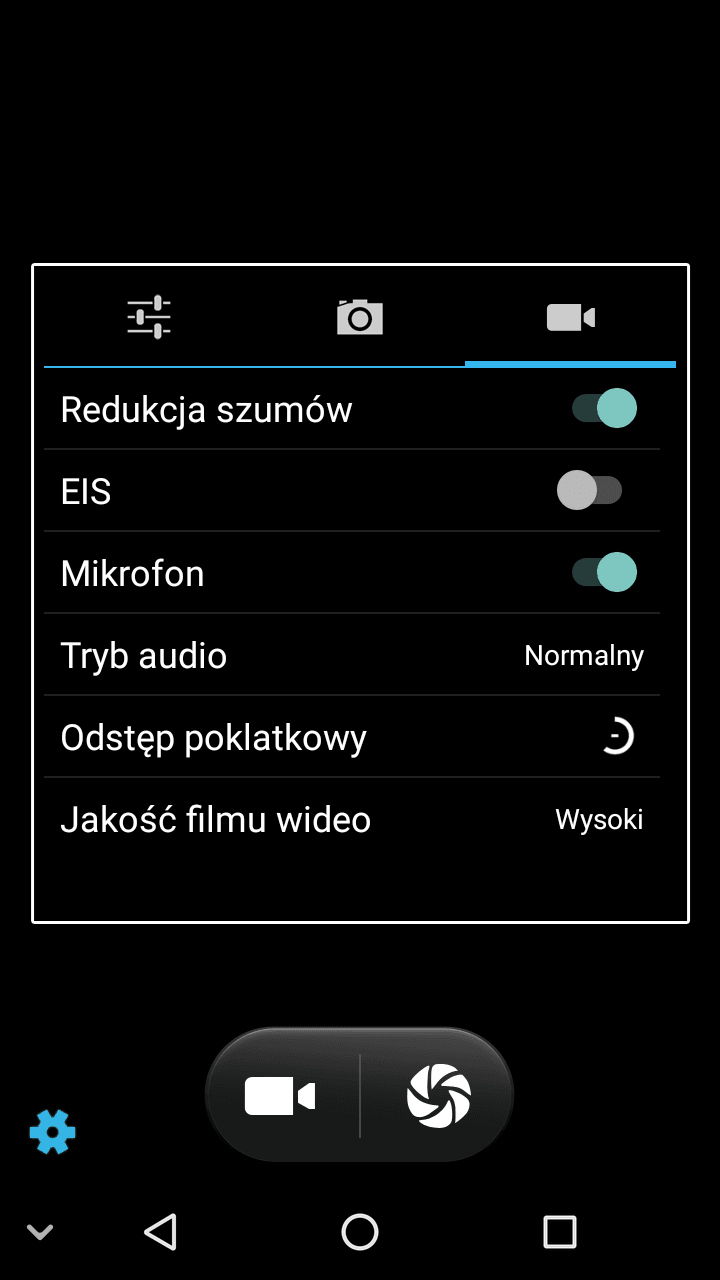
Task: Go back using the navigation bar
Action: (x=161, y=1232)
